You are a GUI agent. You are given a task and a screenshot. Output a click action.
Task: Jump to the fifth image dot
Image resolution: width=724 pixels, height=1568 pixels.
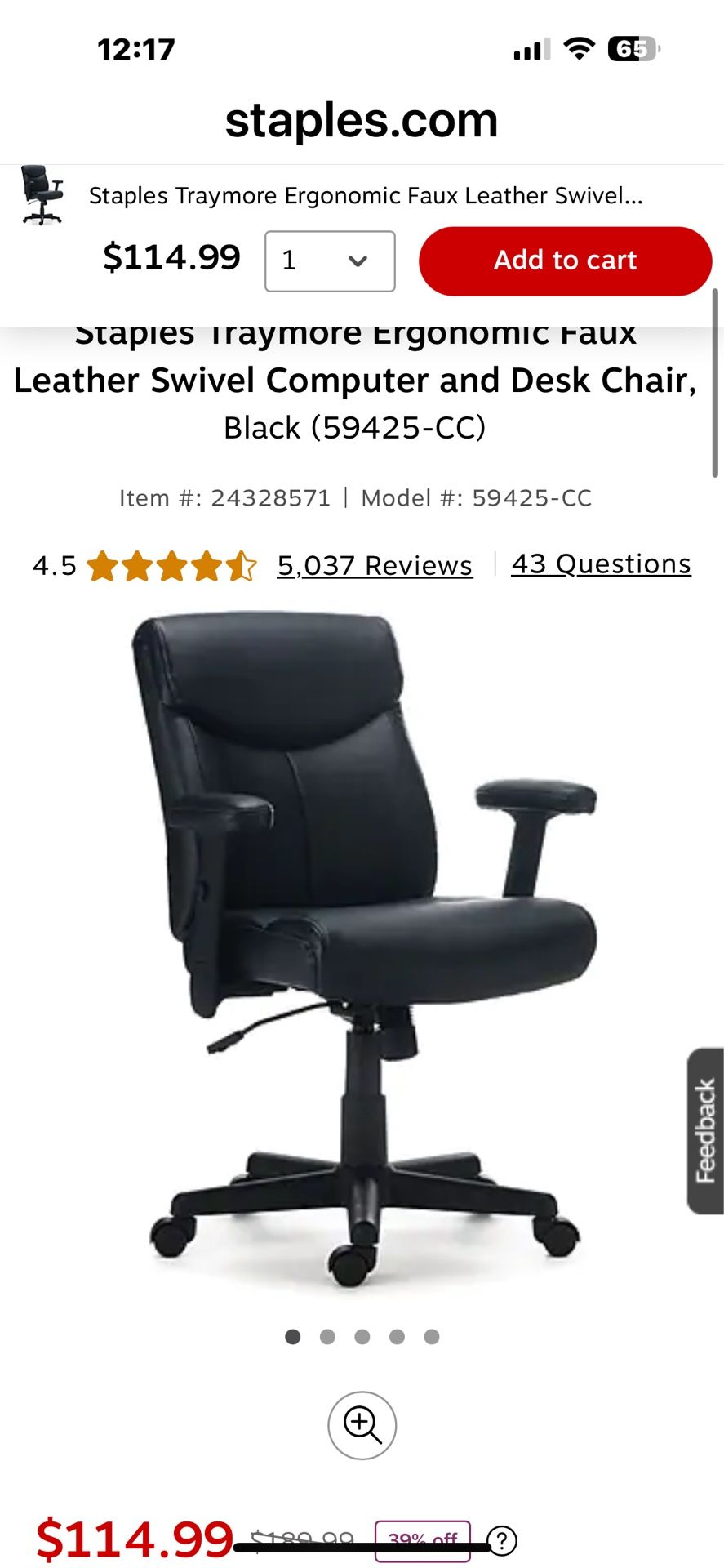pyautogui.click(x=432, y=1337)
